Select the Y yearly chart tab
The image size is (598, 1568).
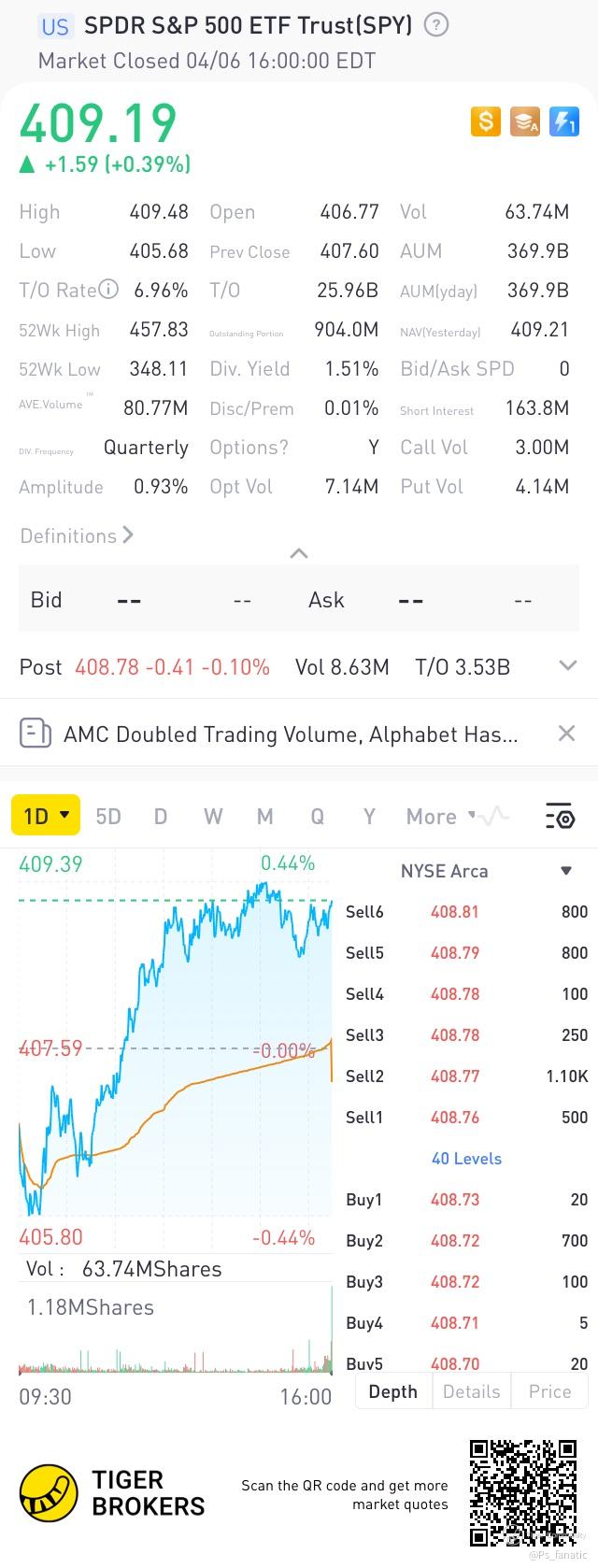(x=369, y=817)
